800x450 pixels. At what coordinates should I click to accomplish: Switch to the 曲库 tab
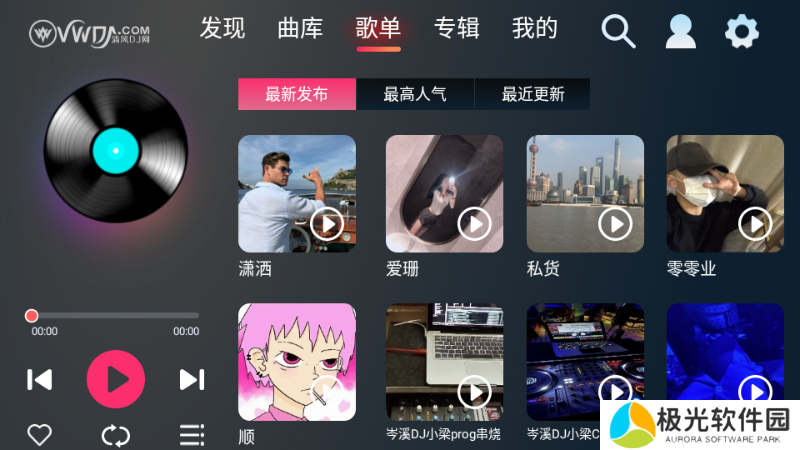pos(300,29)
